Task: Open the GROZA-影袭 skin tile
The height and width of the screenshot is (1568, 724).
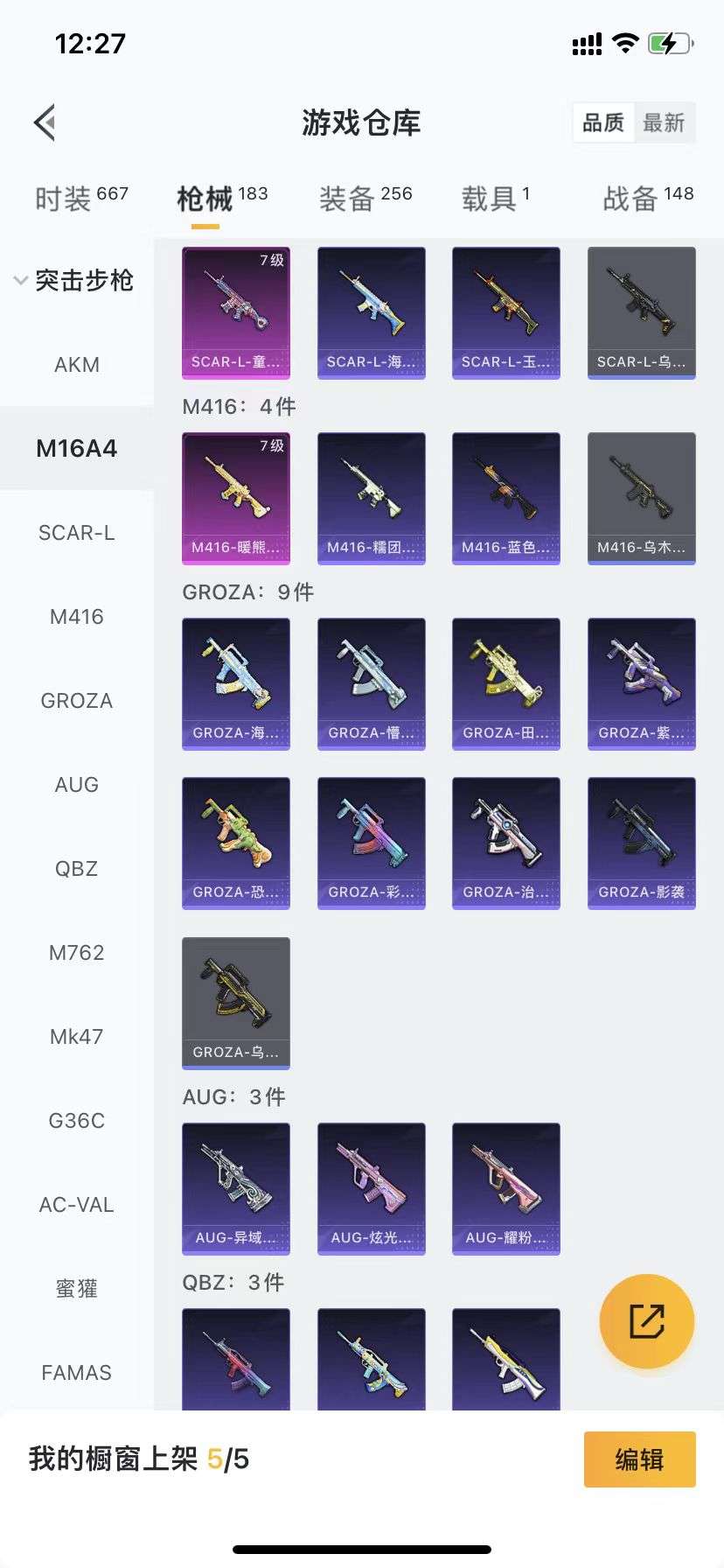Action: click(x=642, y=843)
